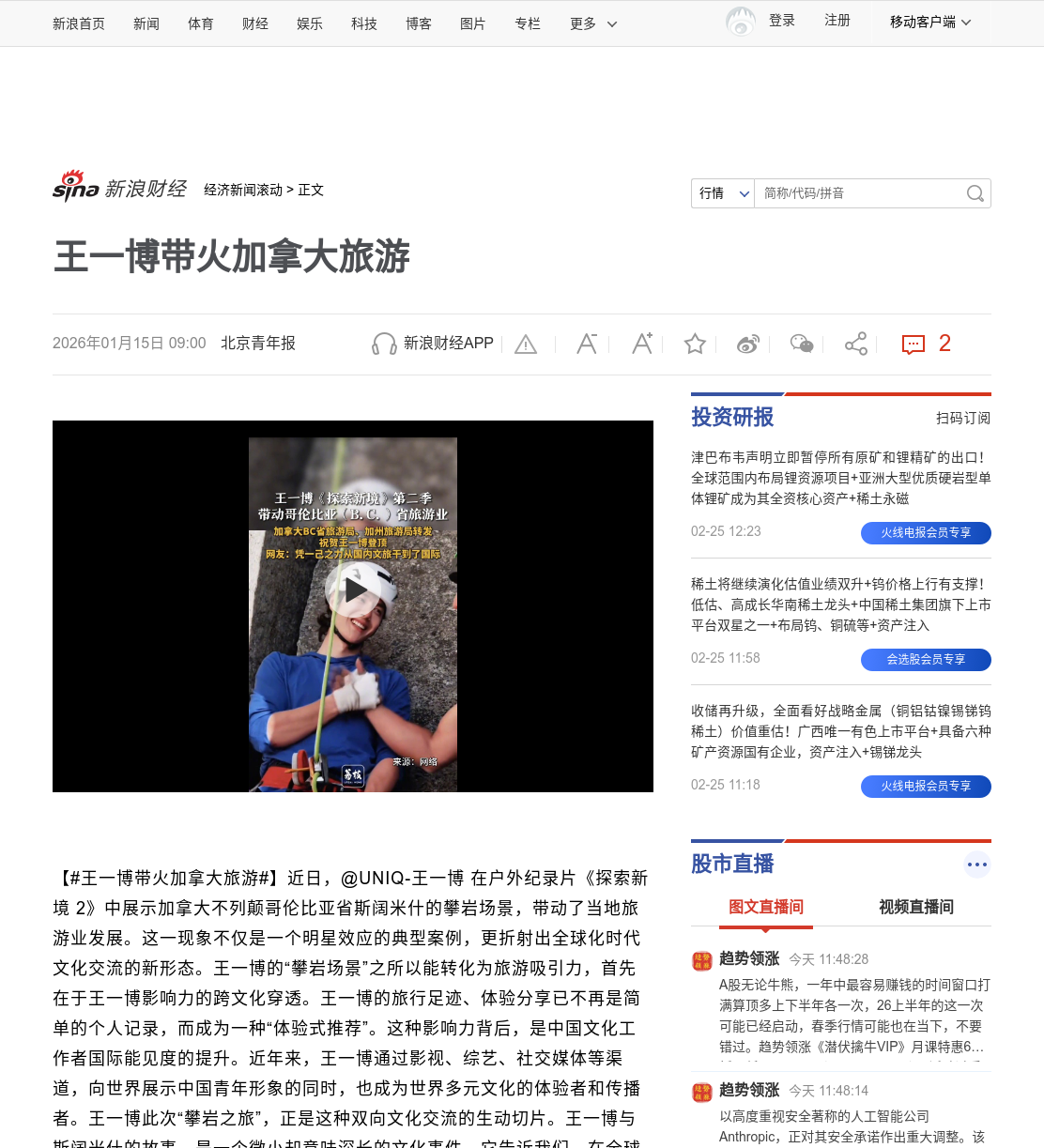Decrease article font size
The width and height of the screenshot is (1044, 1148).
(587, 344)
